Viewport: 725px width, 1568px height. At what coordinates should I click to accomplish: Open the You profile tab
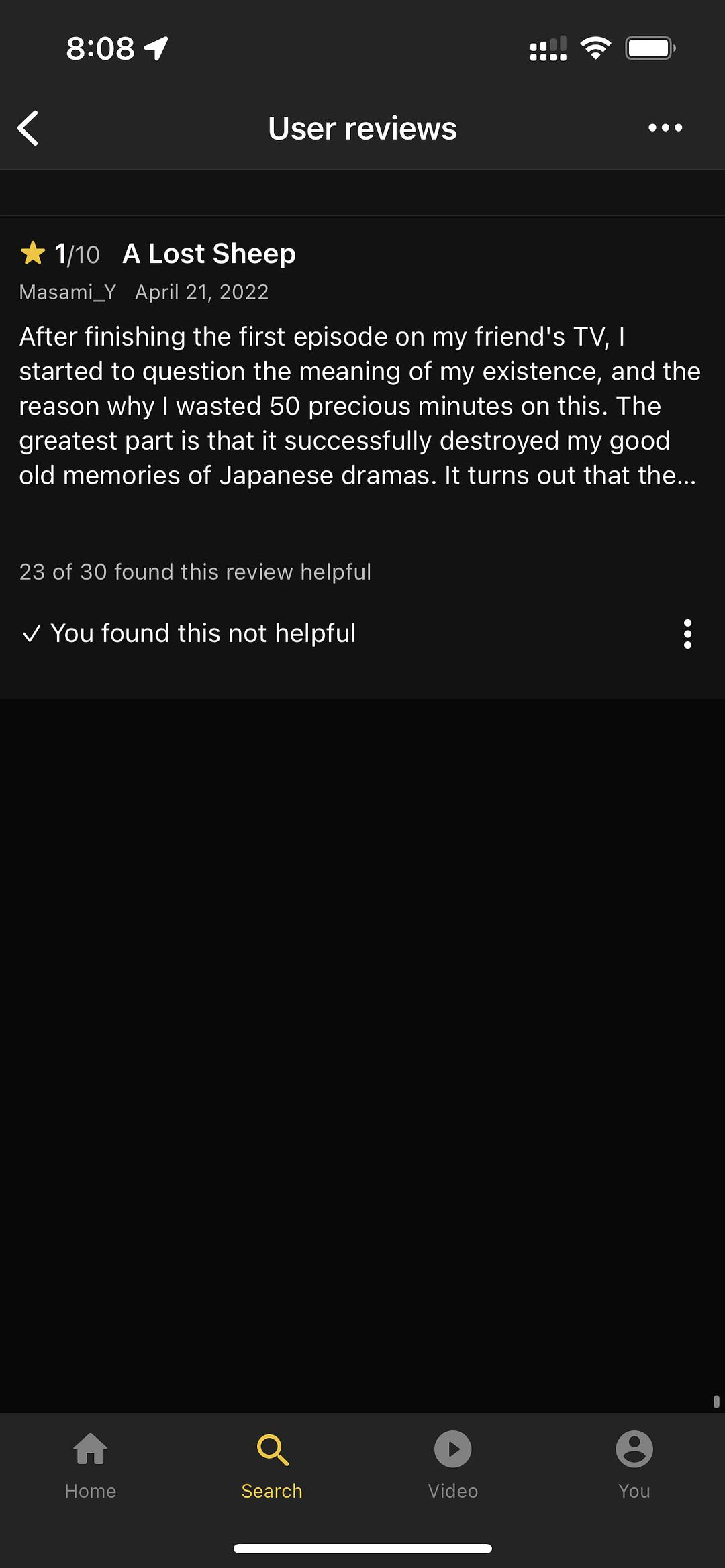tap(634, 1465)
